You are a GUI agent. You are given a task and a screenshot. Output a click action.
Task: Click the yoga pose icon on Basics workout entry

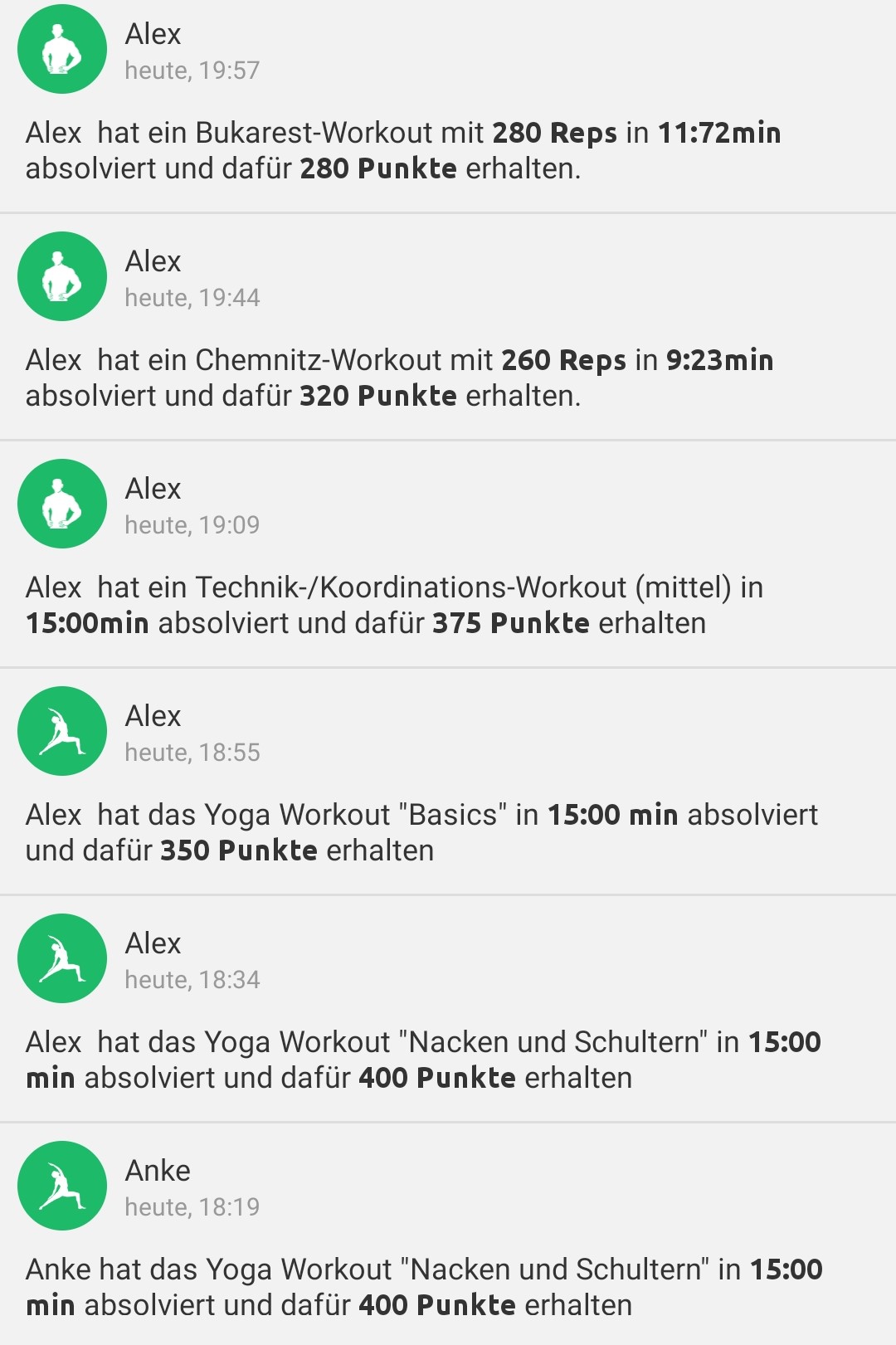(62, 730)
